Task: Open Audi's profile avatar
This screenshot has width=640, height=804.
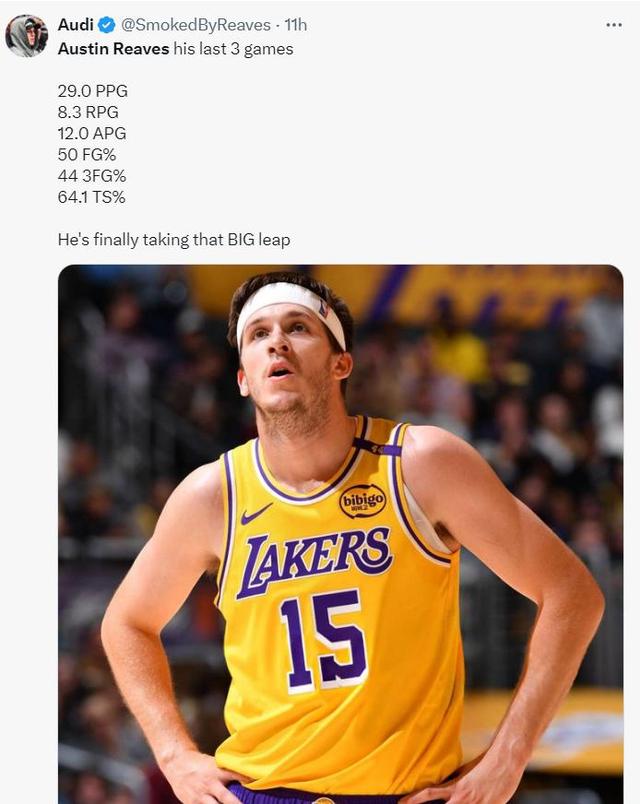Action: pyautogui.click(x=26, y=35)
